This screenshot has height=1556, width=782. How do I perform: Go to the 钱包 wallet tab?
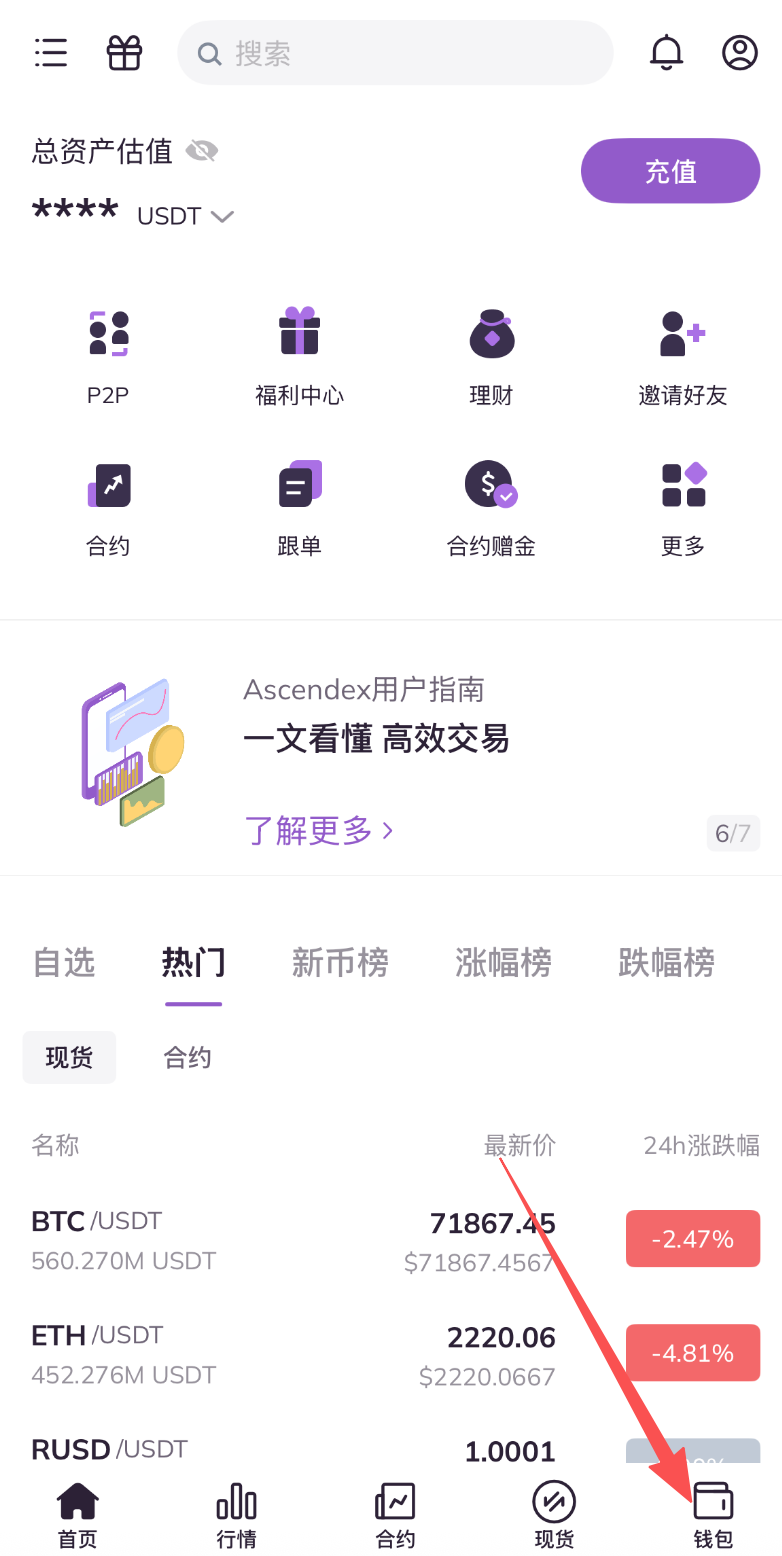(x=713, y=1514)
